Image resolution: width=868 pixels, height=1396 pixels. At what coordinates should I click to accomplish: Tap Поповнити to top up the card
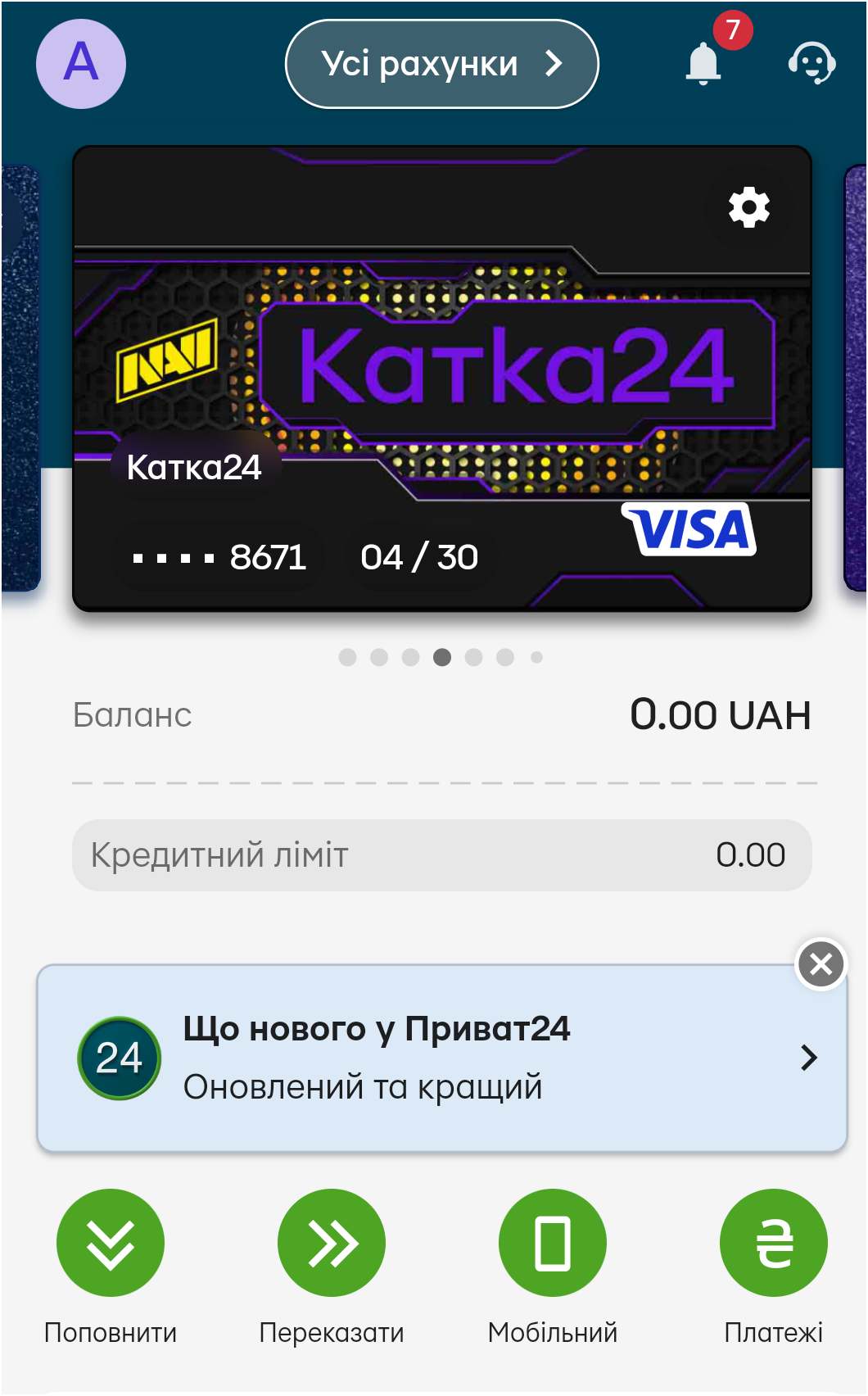pyautogui.click(x=111, y=1243)
